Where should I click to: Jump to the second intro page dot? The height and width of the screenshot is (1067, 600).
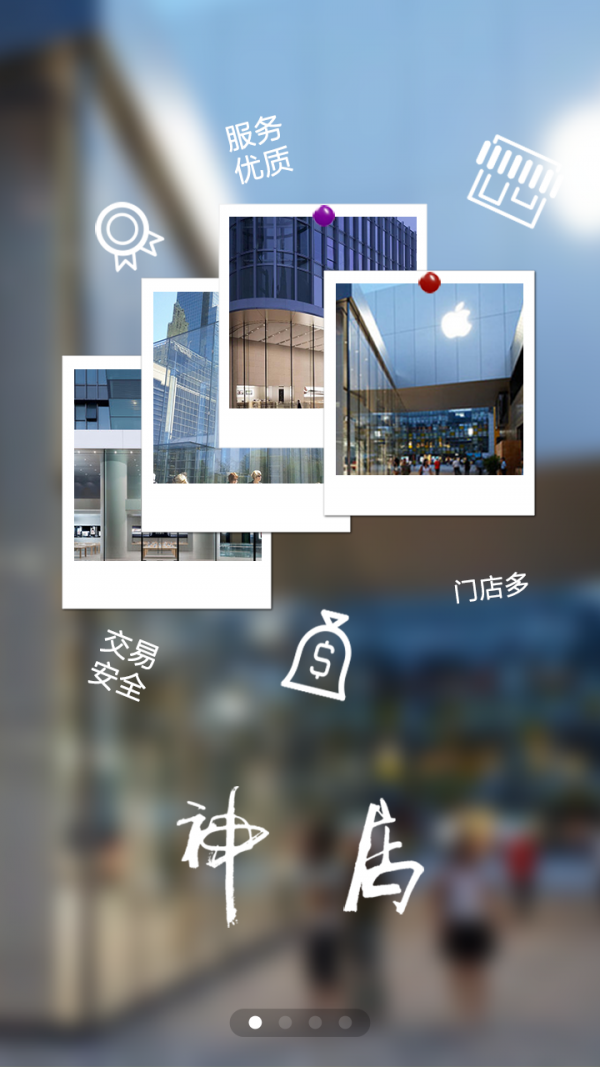(285, 1022)
